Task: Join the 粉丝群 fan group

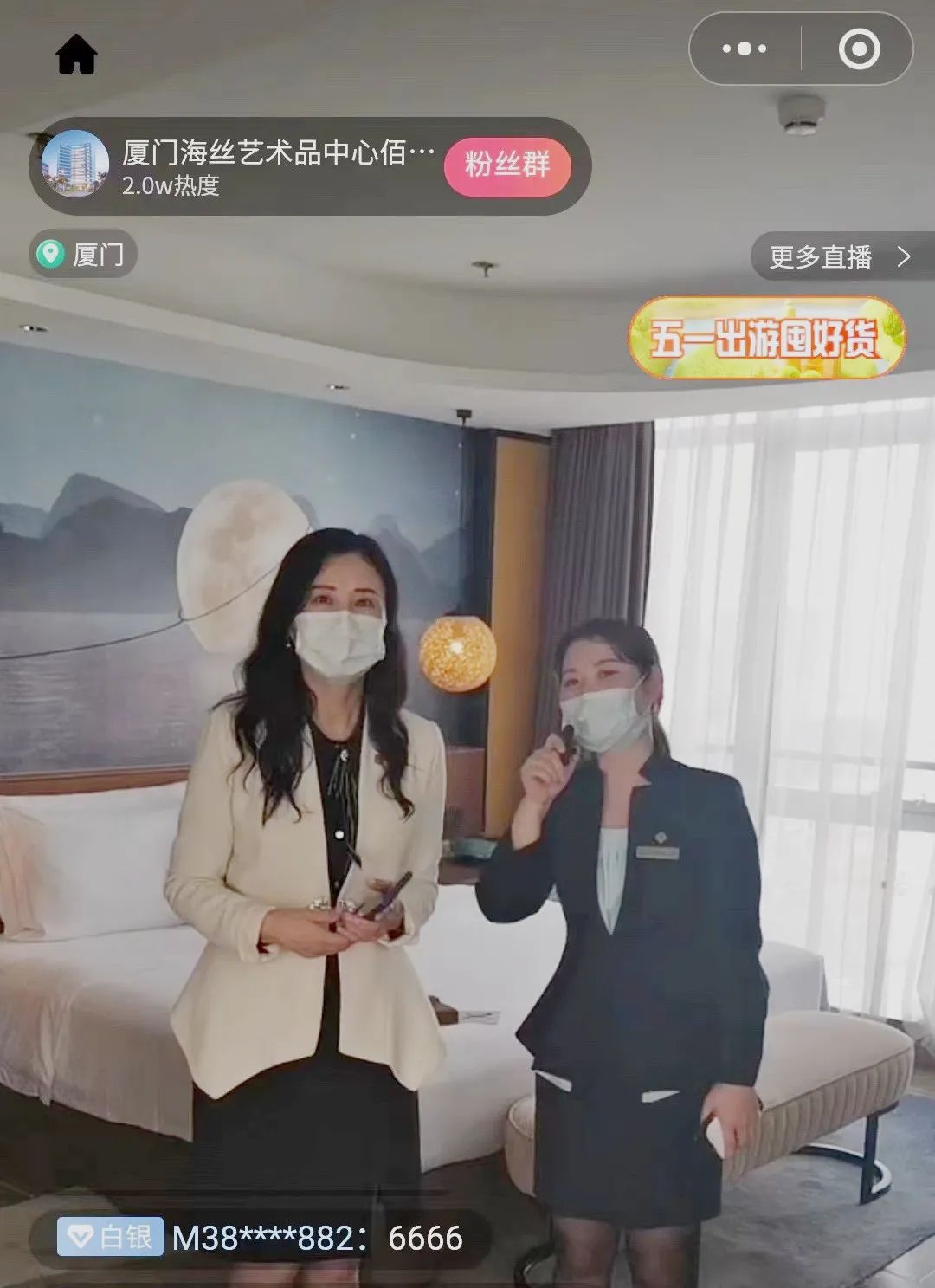Action: 507,165
